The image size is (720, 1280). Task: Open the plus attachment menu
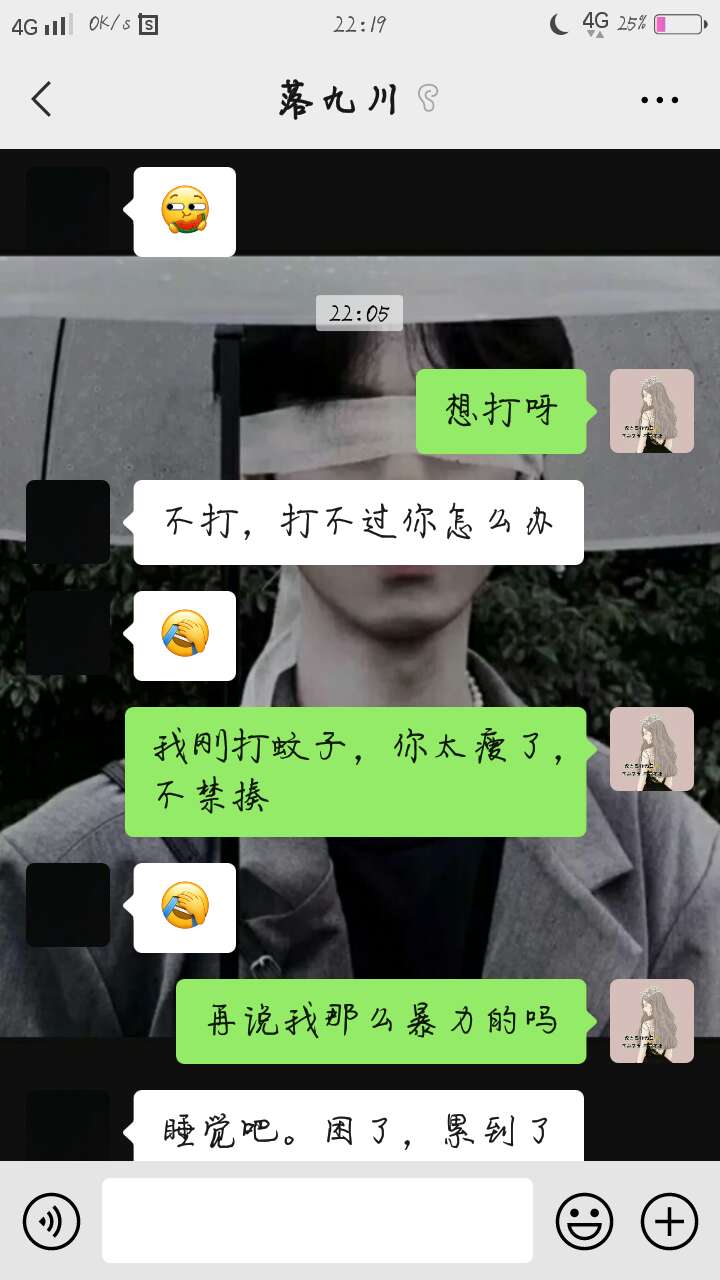669,1221
